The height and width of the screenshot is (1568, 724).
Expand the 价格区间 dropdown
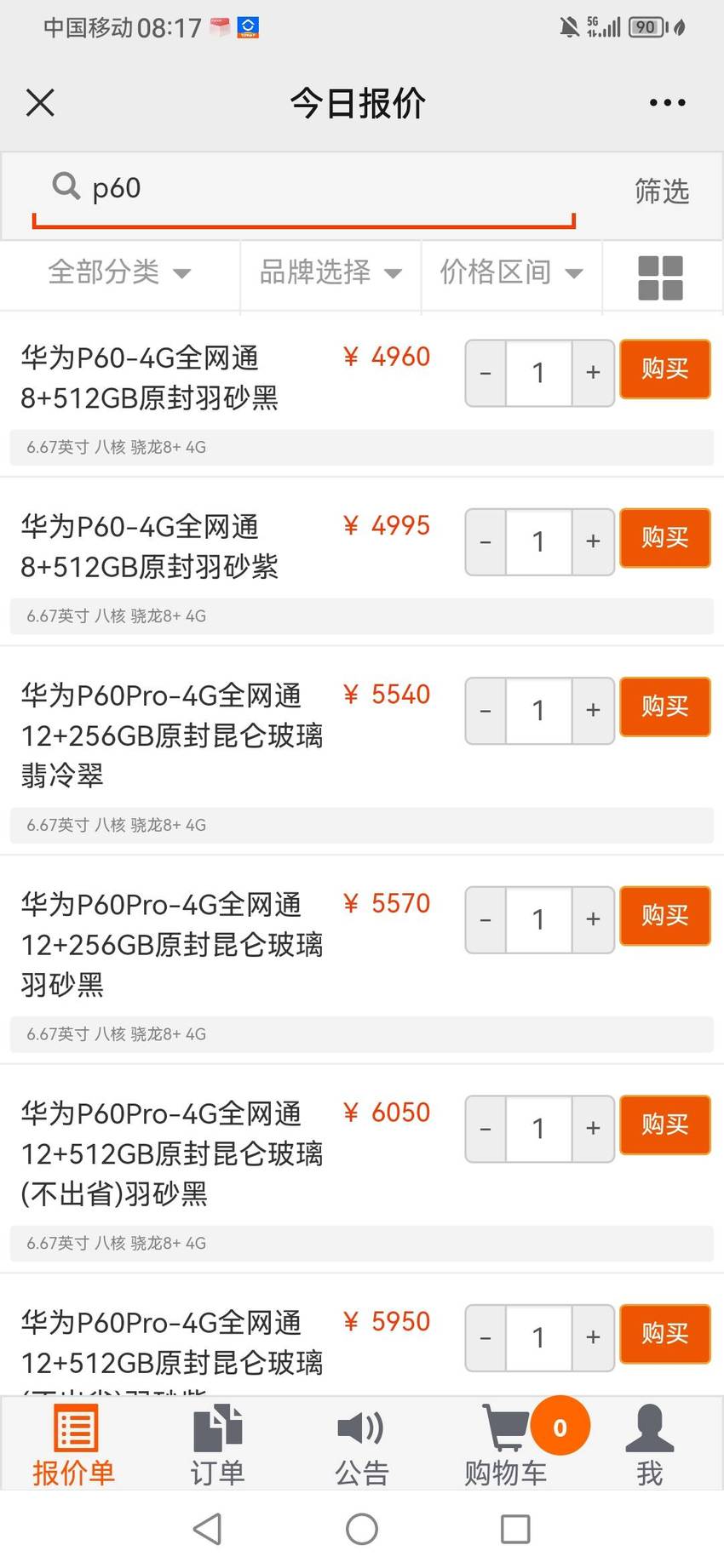[x=511, y=272]
